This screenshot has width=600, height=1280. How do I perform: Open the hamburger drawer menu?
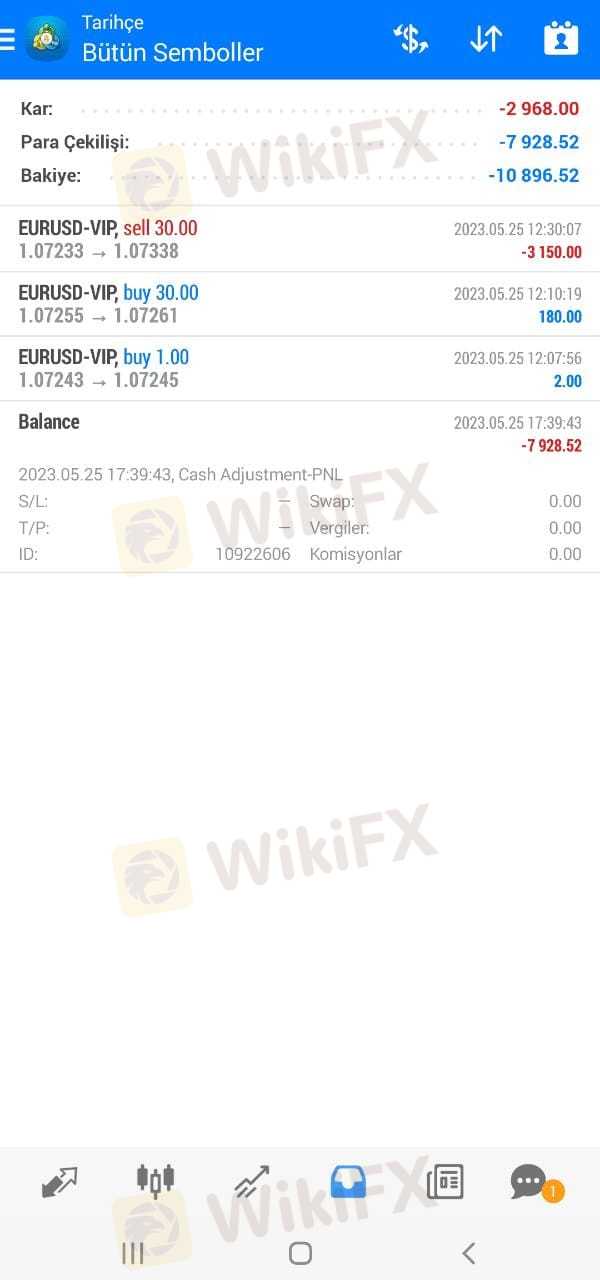coord(7,39)
